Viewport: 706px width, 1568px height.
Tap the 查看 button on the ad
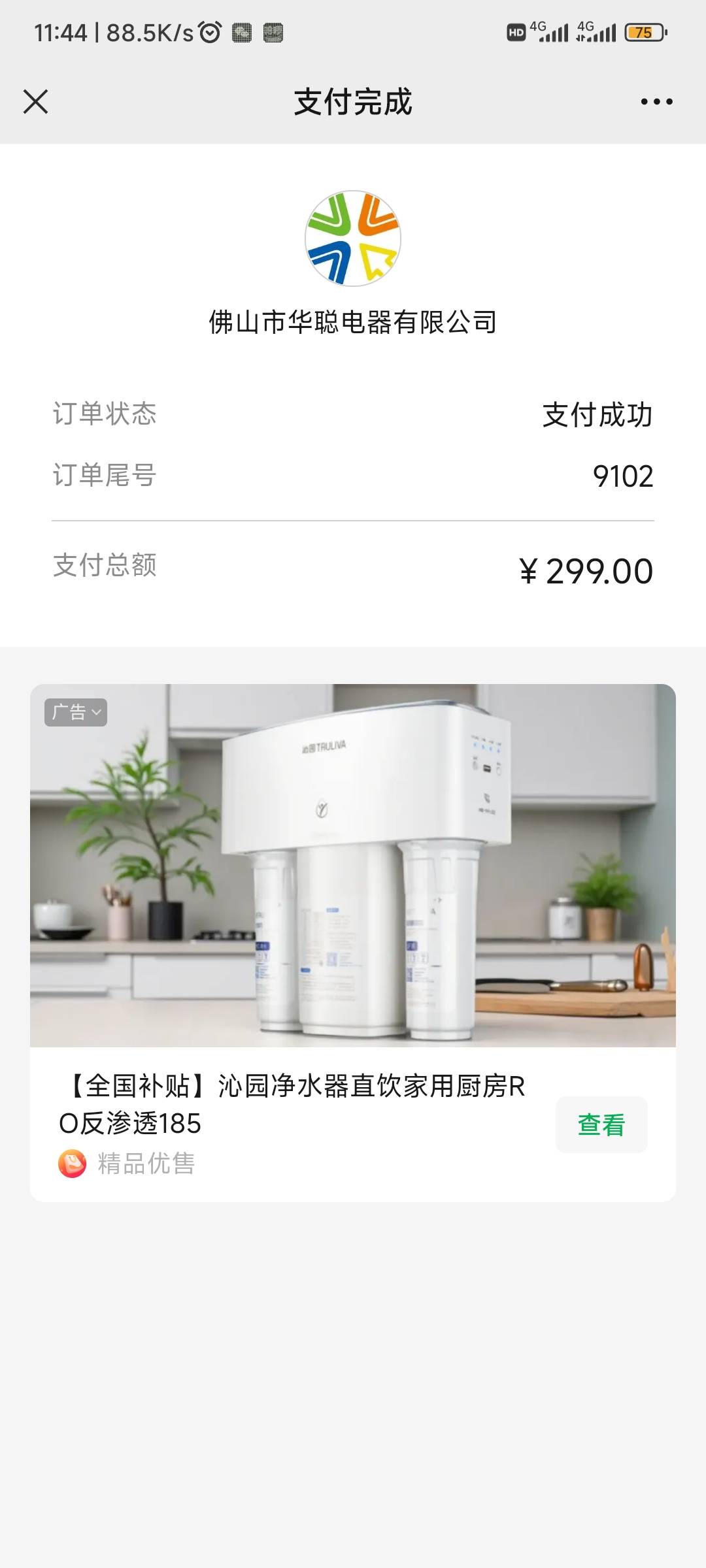coord(601,1124)
